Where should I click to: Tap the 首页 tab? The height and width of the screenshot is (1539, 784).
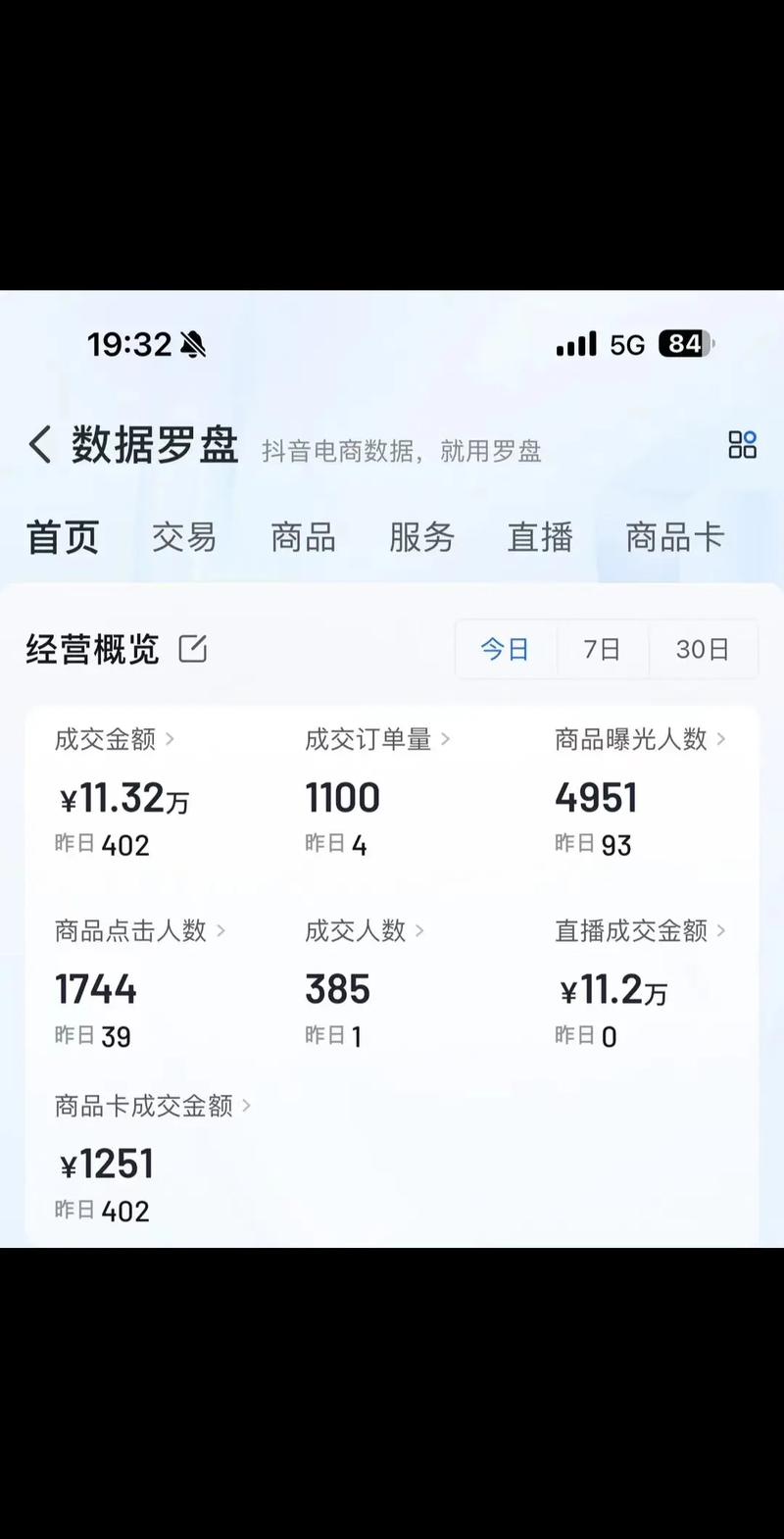[x=63, y=538]
